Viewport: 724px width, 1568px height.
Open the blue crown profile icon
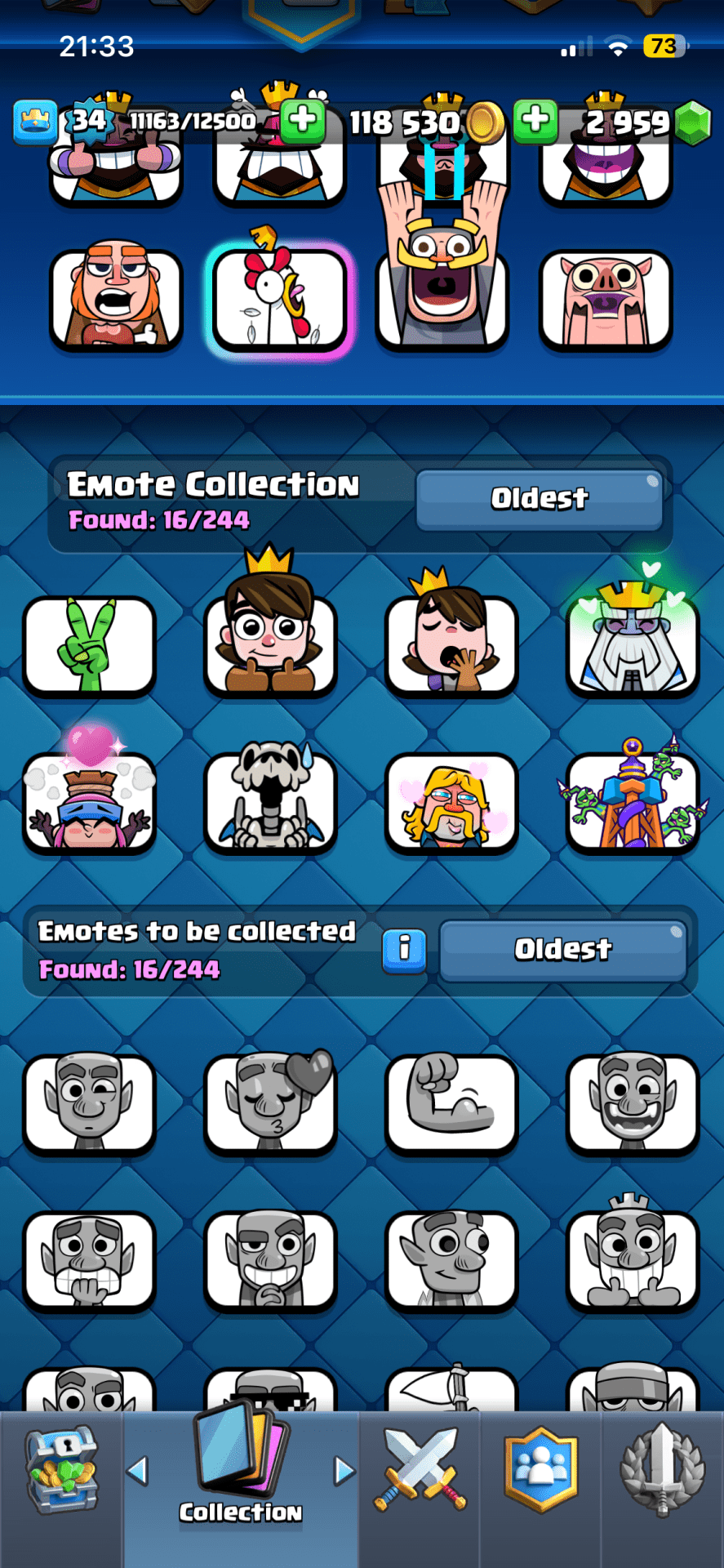pos(35,122)
